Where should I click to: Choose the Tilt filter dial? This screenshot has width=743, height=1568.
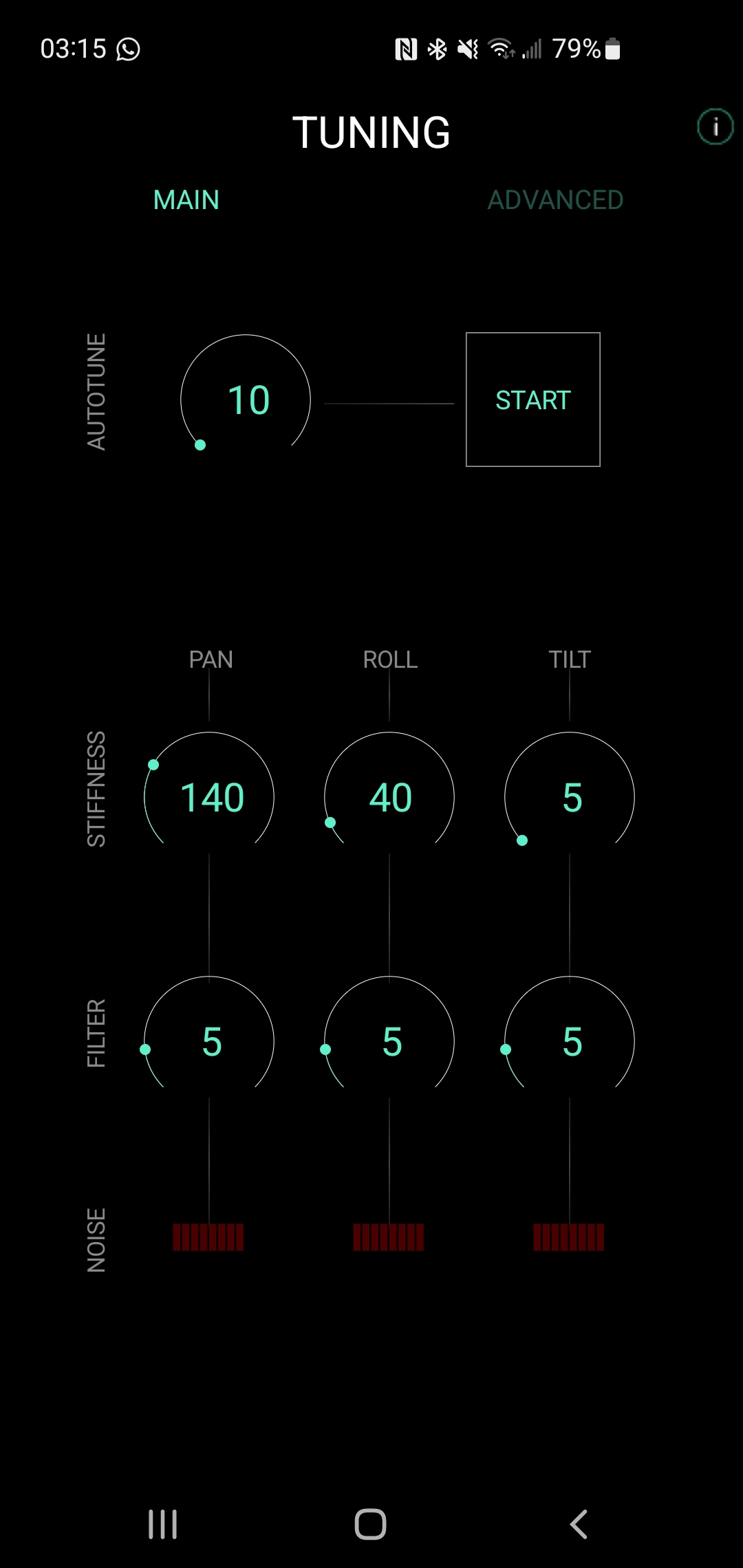pos(570,1036)
